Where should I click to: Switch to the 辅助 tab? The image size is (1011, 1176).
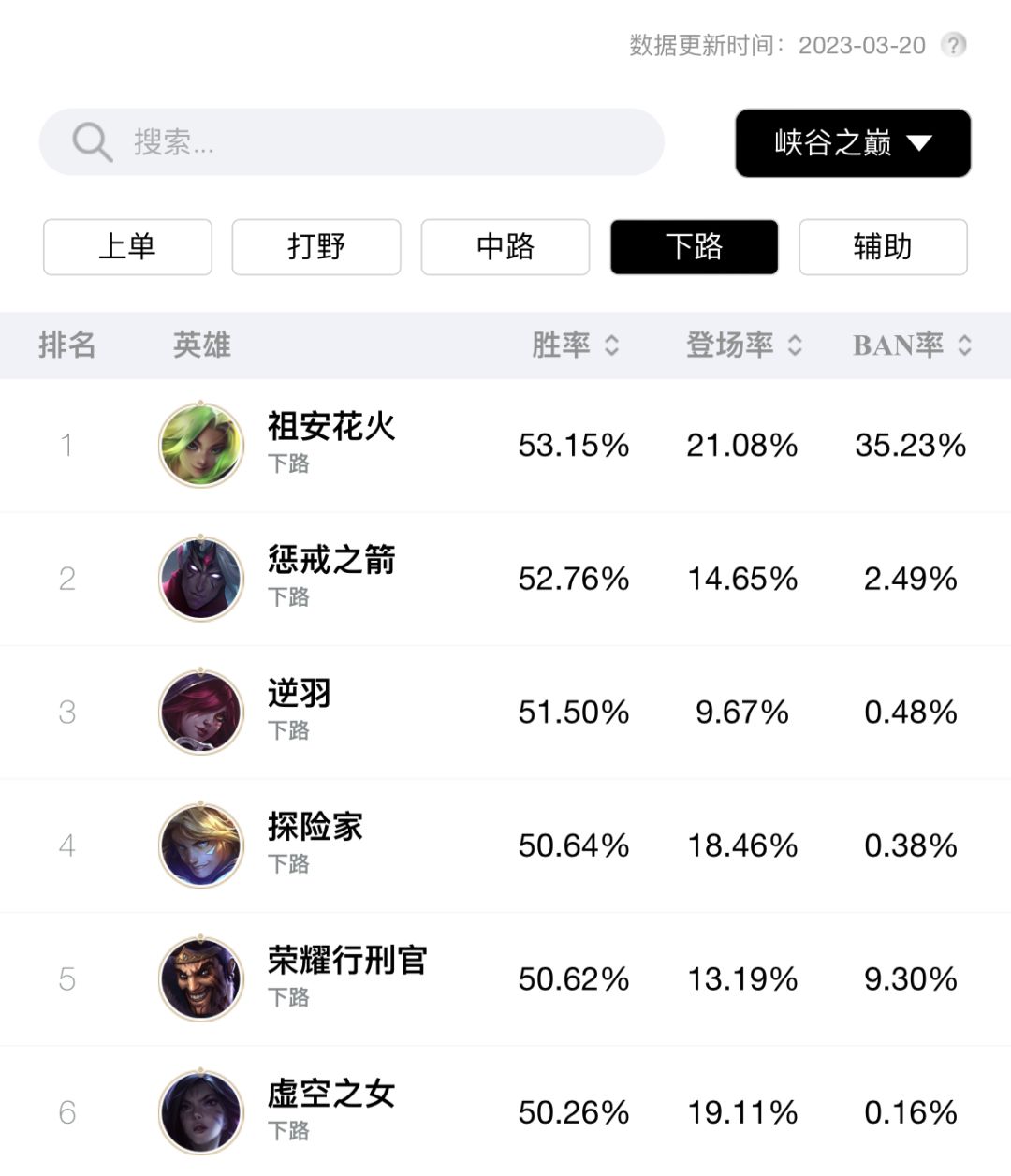pyautogui.click(x=883, y=247)
